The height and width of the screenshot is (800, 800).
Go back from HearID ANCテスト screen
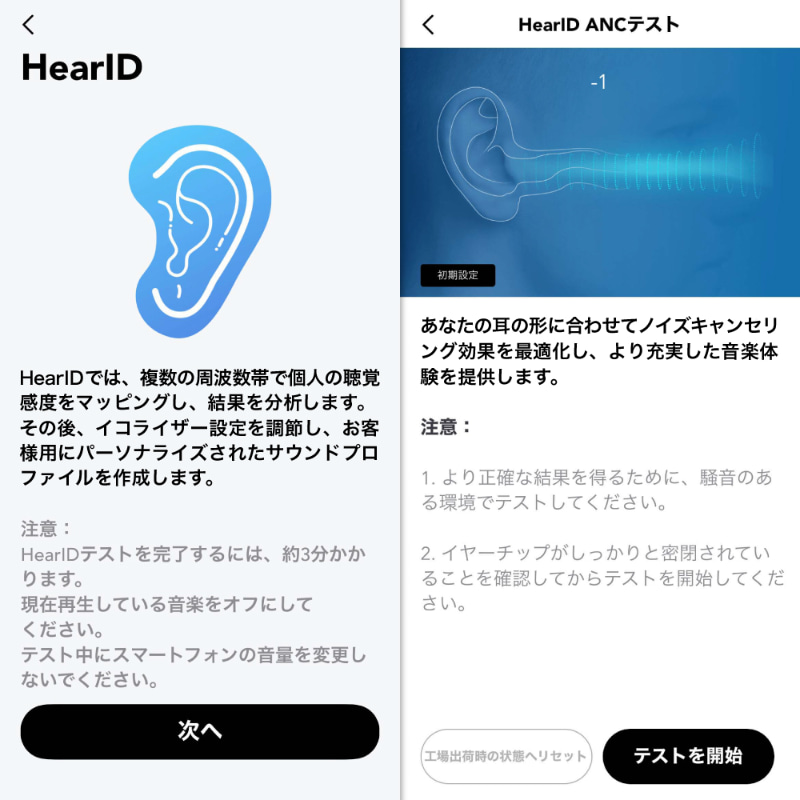coord(429,25)
